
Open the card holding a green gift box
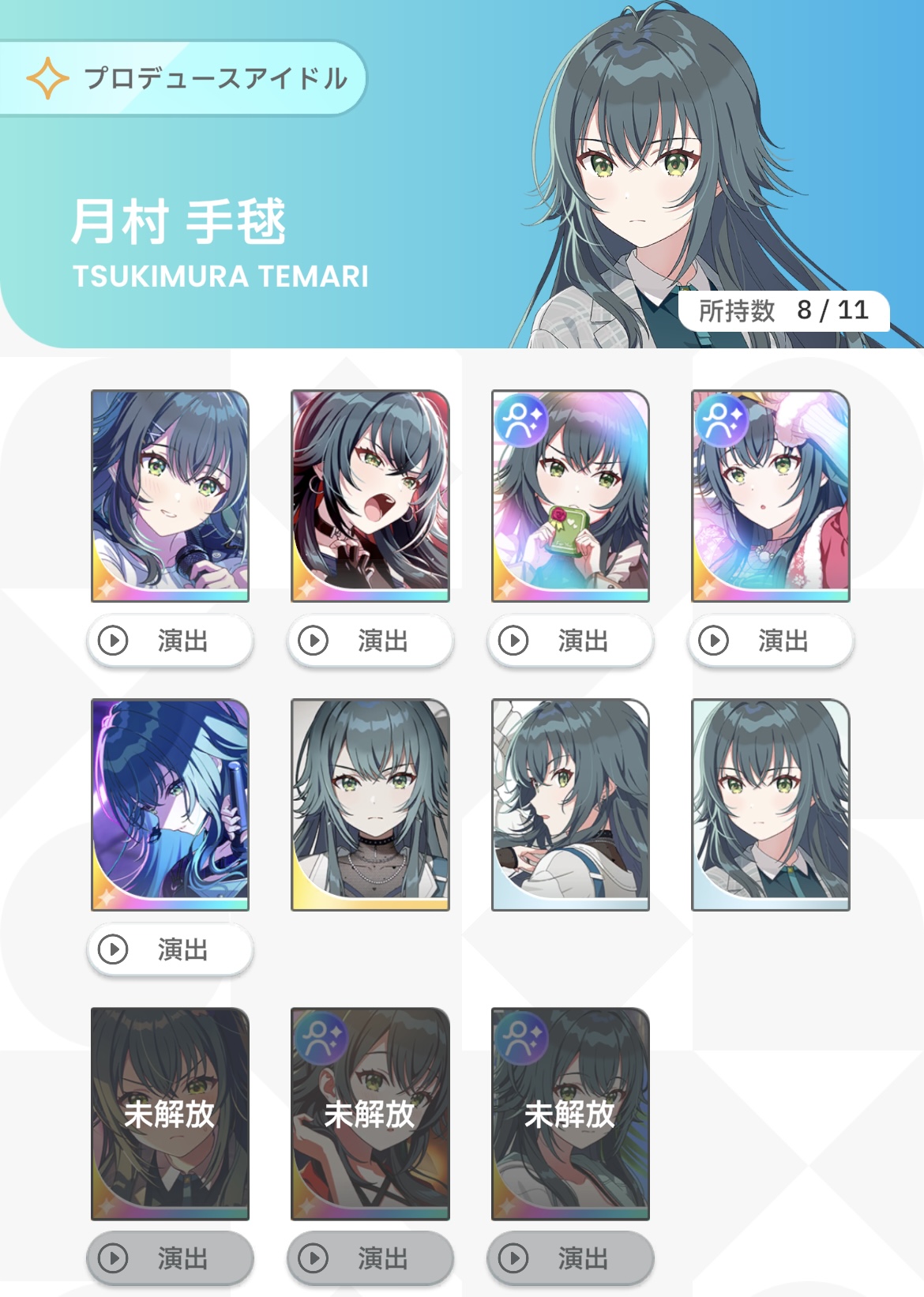[x=570, y=496]
